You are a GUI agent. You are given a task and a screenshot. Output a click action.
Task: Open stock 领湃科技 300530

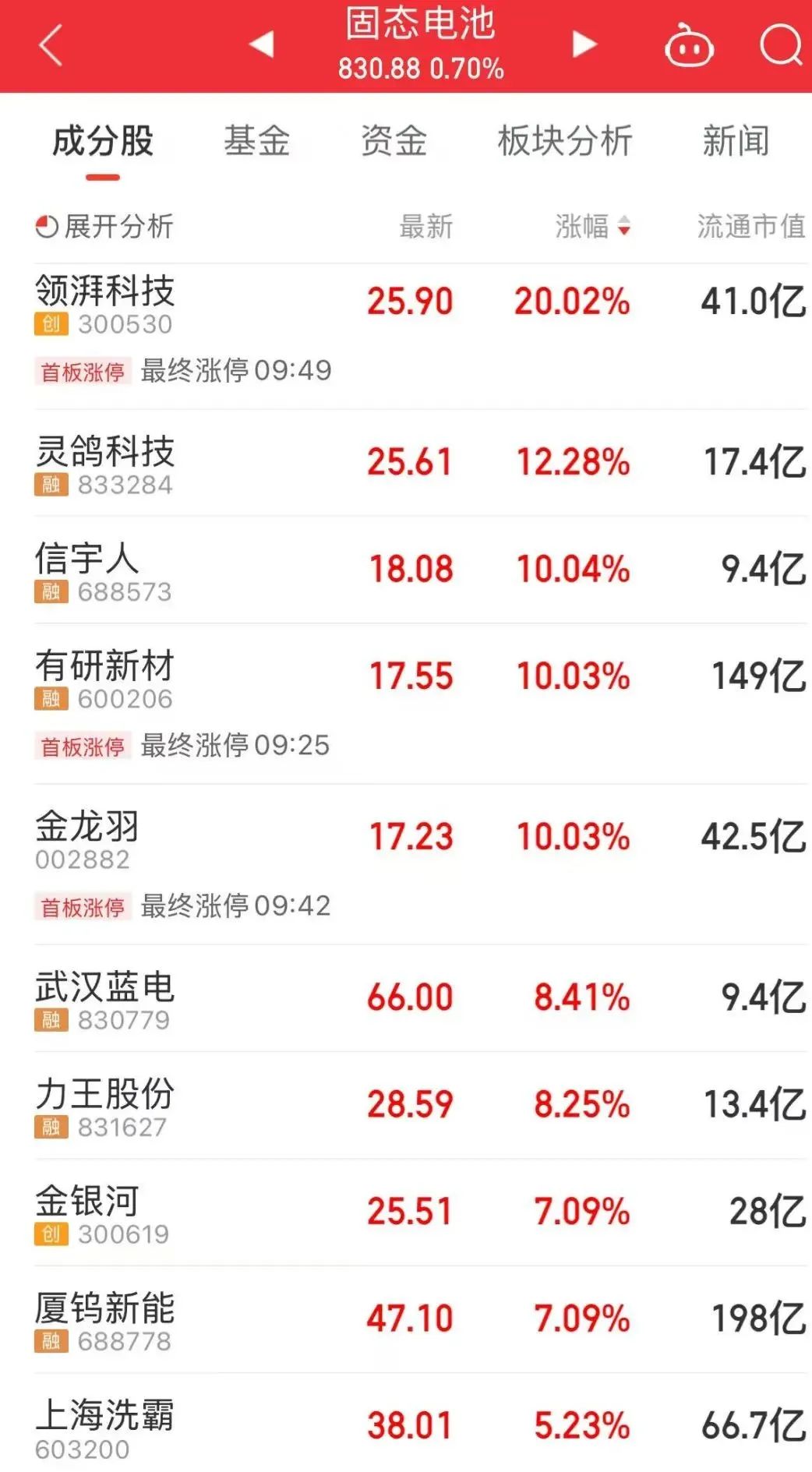105,303
